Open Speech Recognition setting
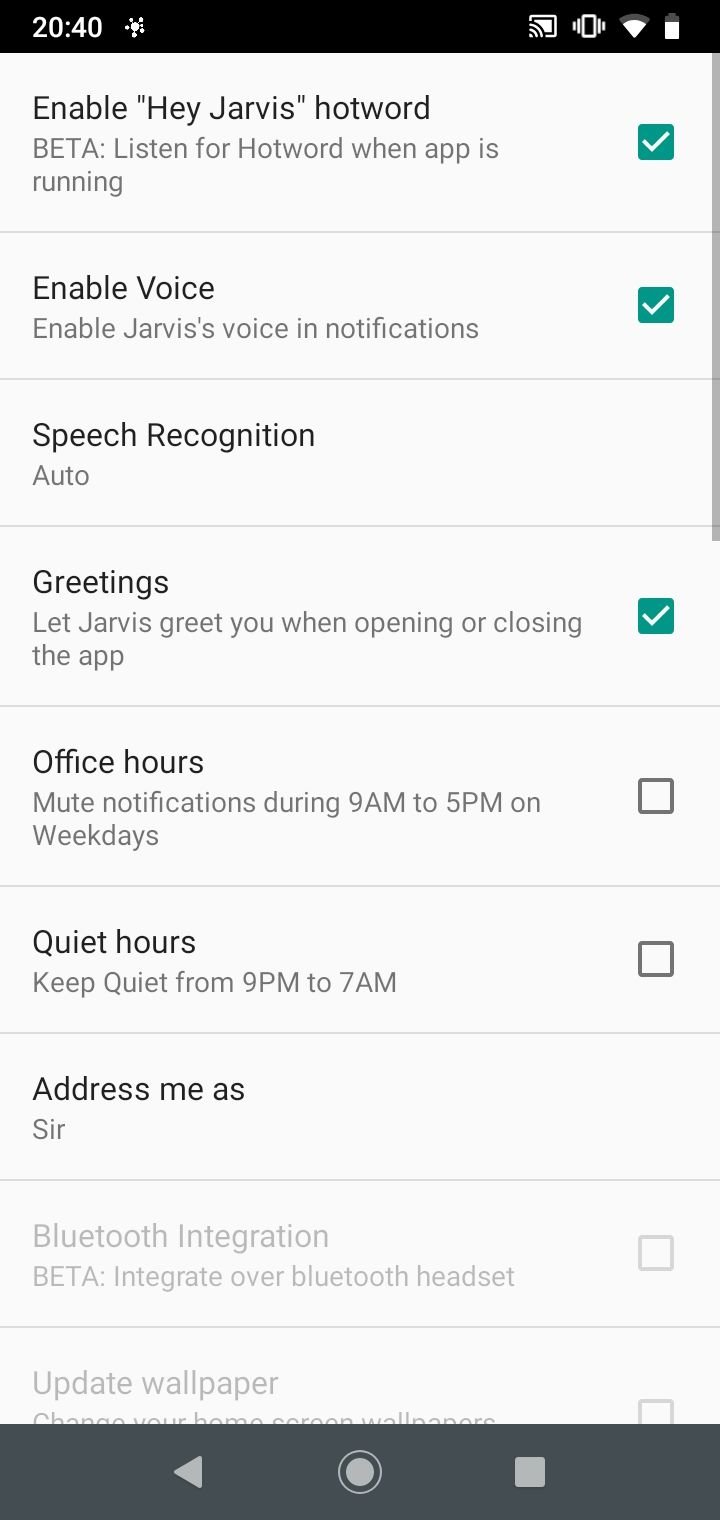This screenshot has height=1520, width=720. coord(360,453)
